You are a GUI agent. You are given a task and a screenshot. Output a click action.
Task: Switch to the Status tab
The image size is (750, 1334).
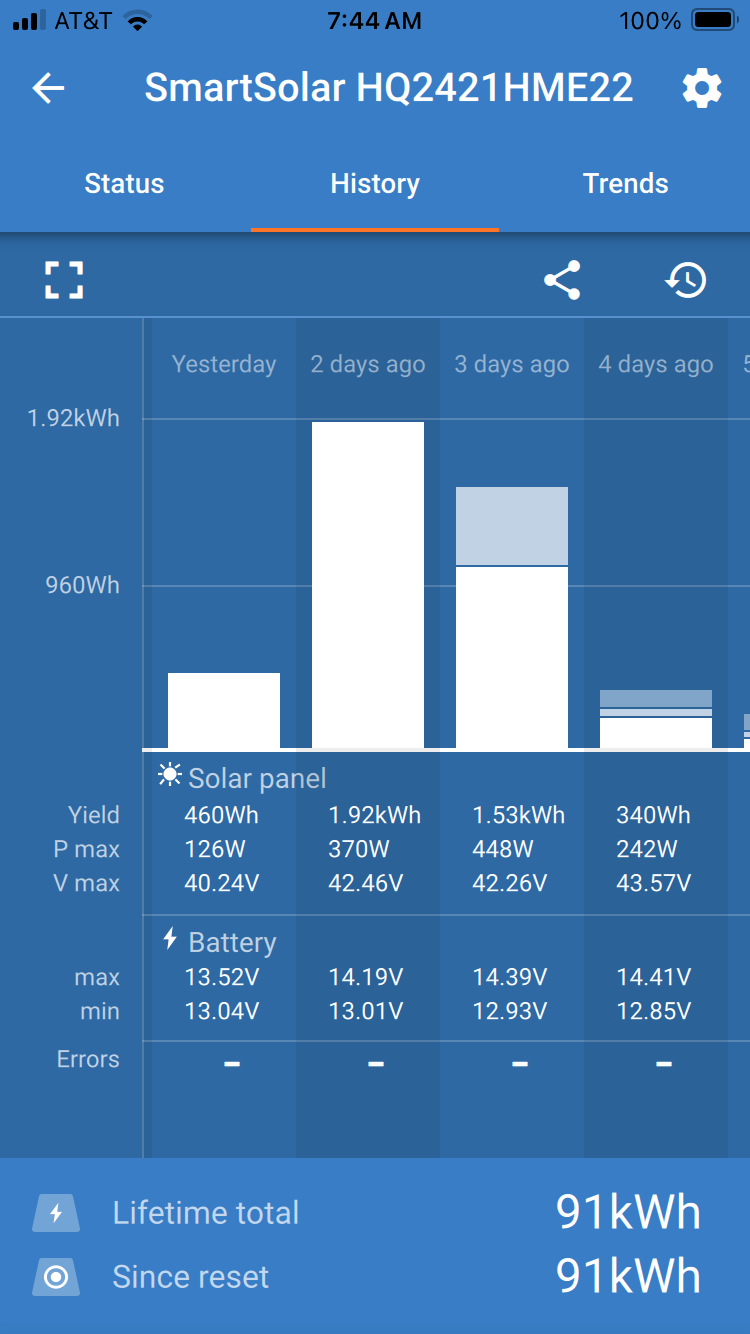click(x=124, y=184)
